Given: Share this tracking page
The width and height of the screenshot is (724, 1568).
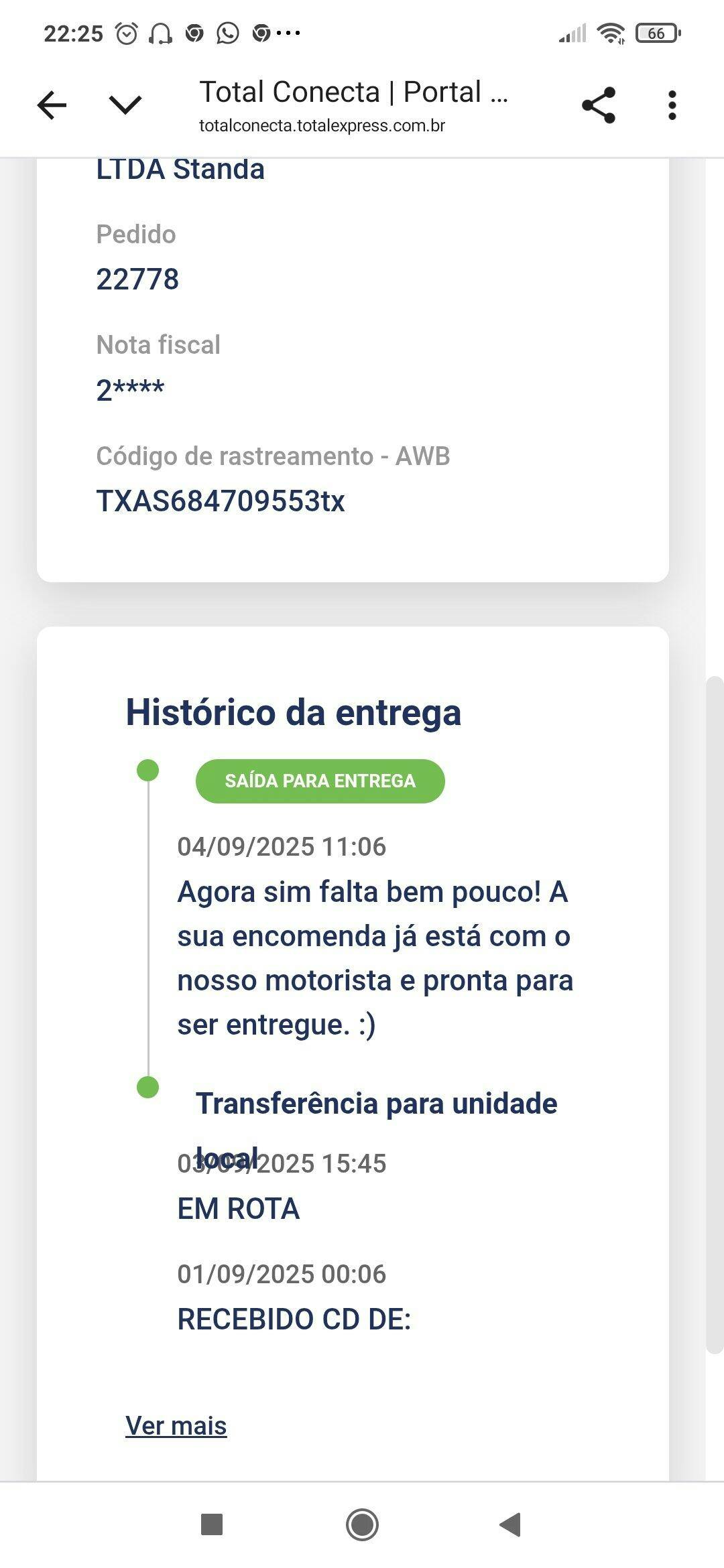Looking at the screenshot, I should (x=599, y=105).
